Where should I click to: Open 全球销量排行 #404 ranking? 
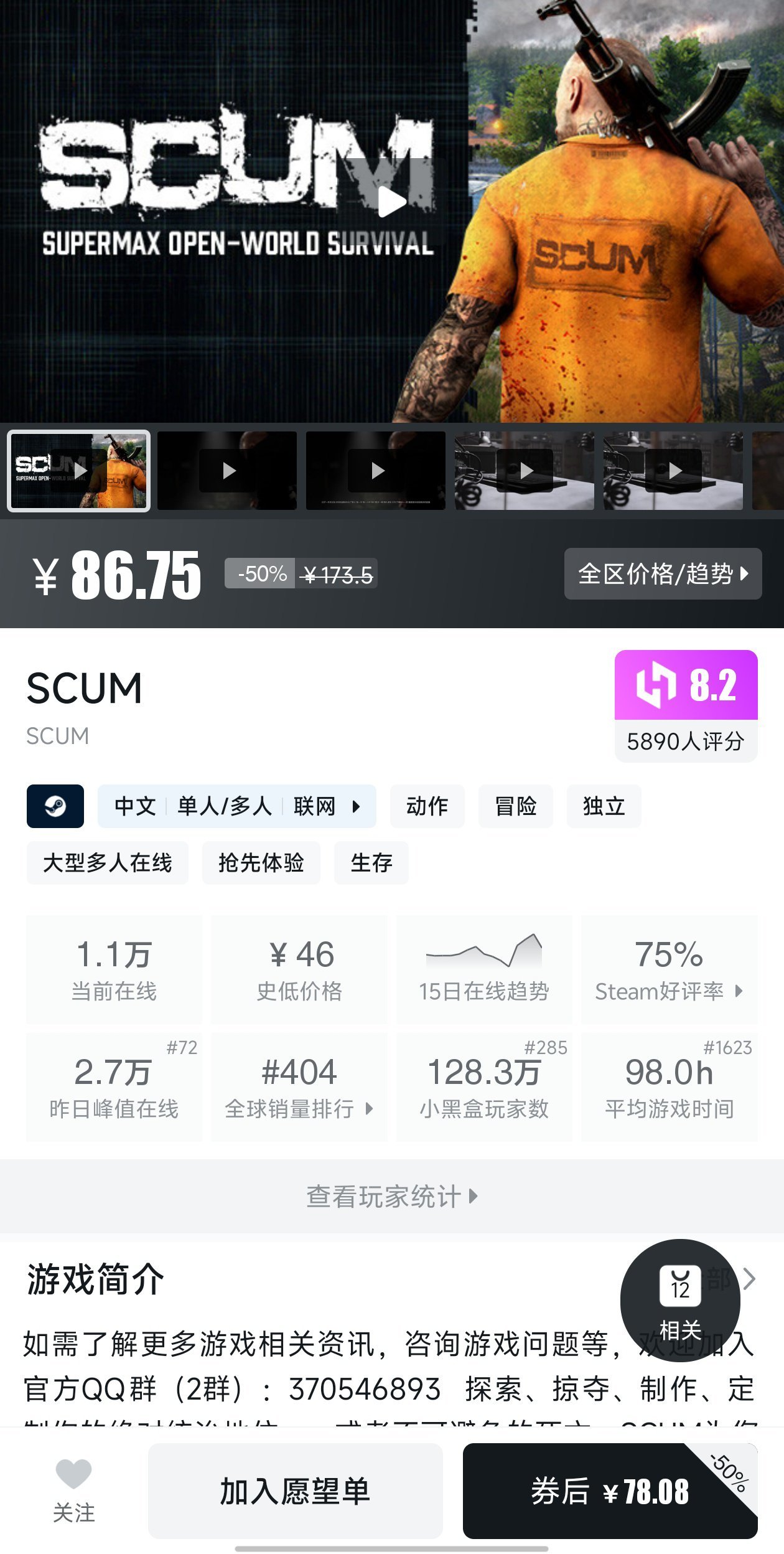click(x=299, y=1087)
